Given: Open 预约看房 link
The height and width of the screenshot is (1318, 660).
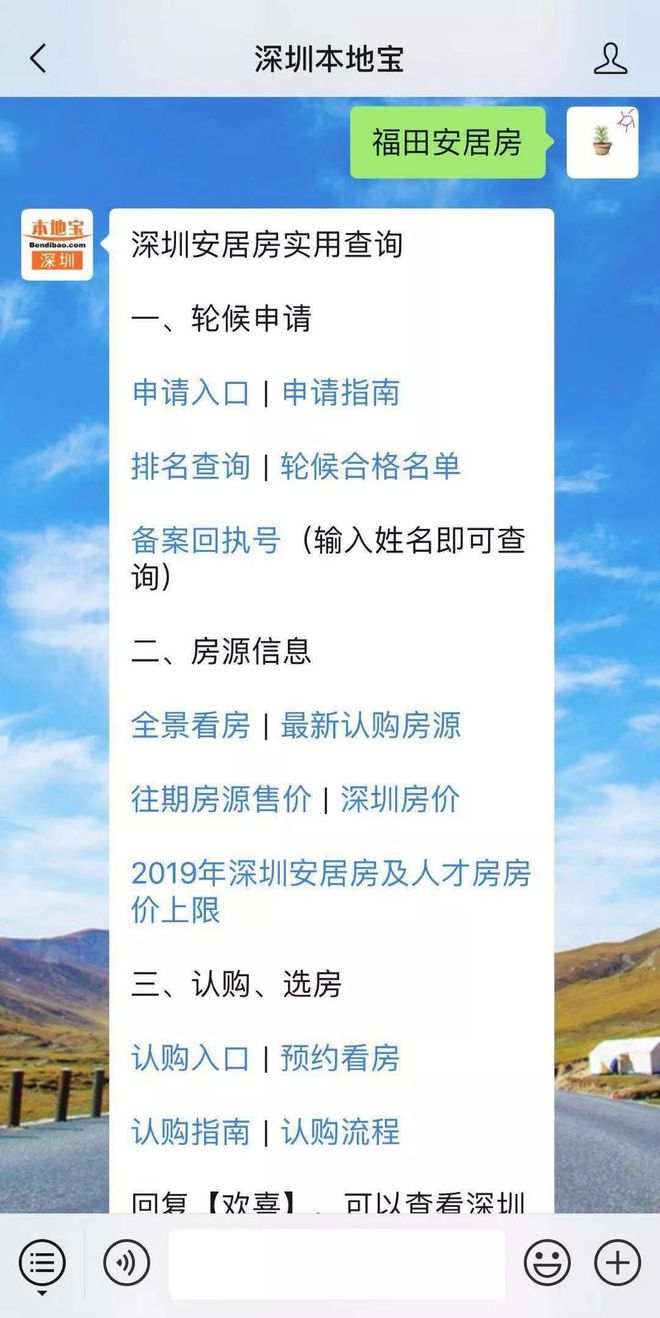Looking at the screenshot, I should pyautogui.click(x=340, y=1058).
